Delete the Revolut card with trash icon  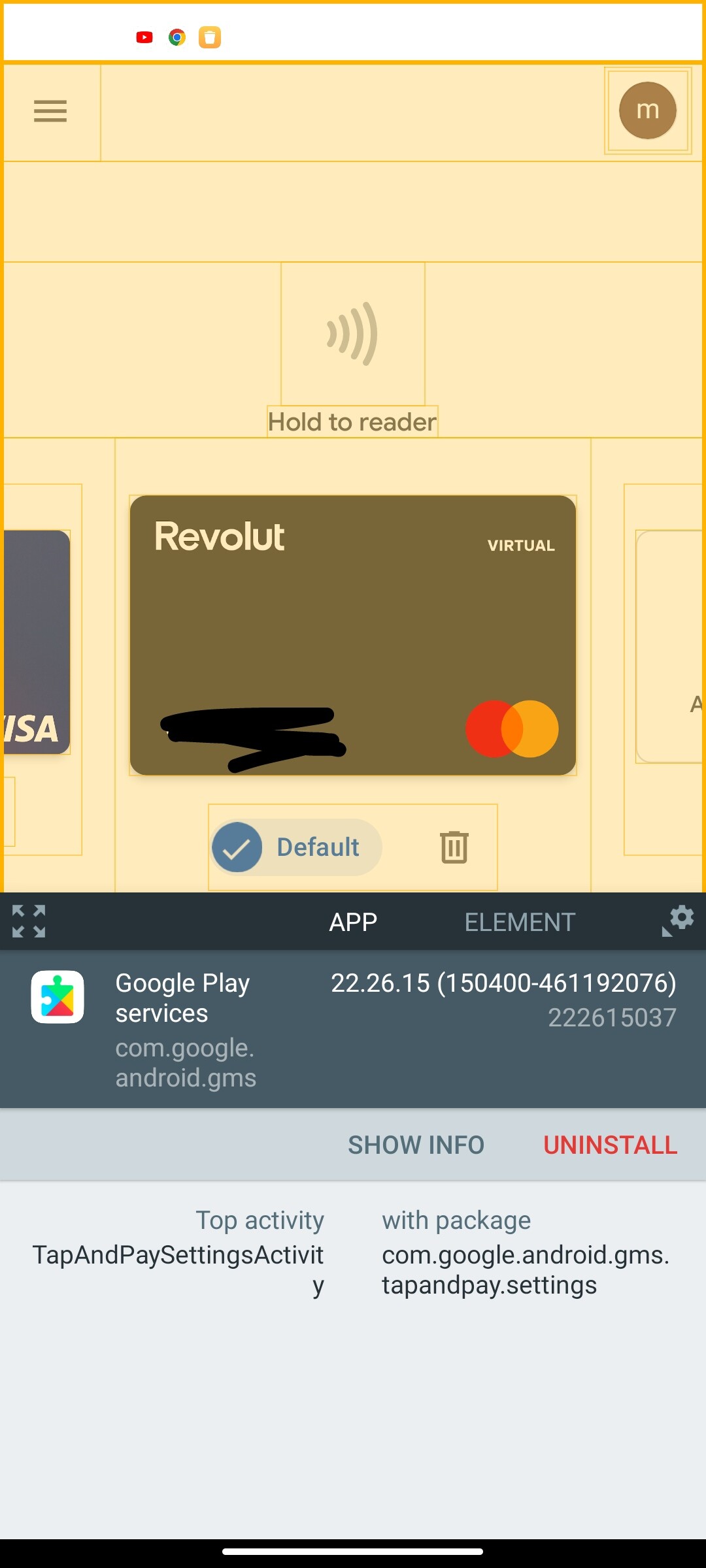tap(454, 847)
